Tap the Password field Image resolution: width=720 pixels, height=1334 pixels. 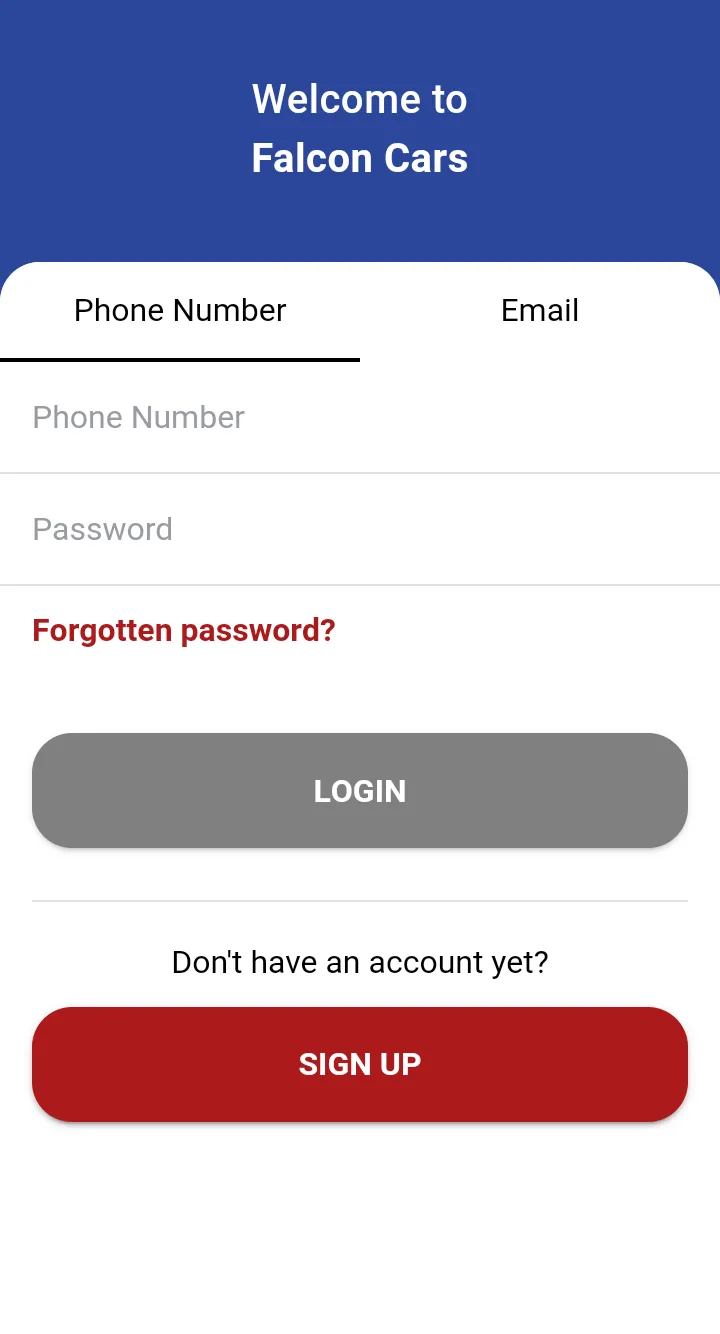360,529
